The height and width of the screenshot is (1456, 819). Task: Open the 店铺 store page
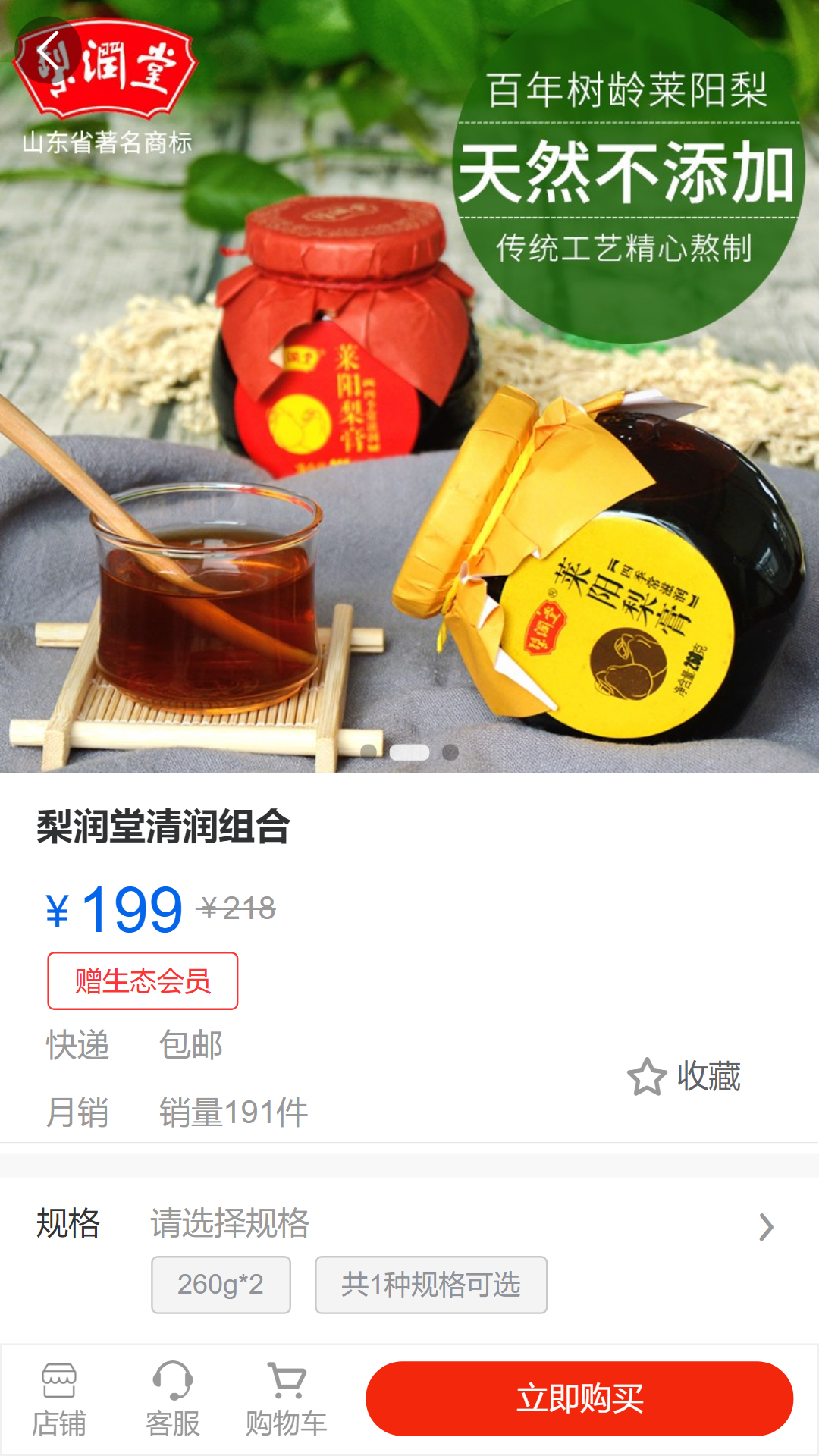click(59, 1400)
